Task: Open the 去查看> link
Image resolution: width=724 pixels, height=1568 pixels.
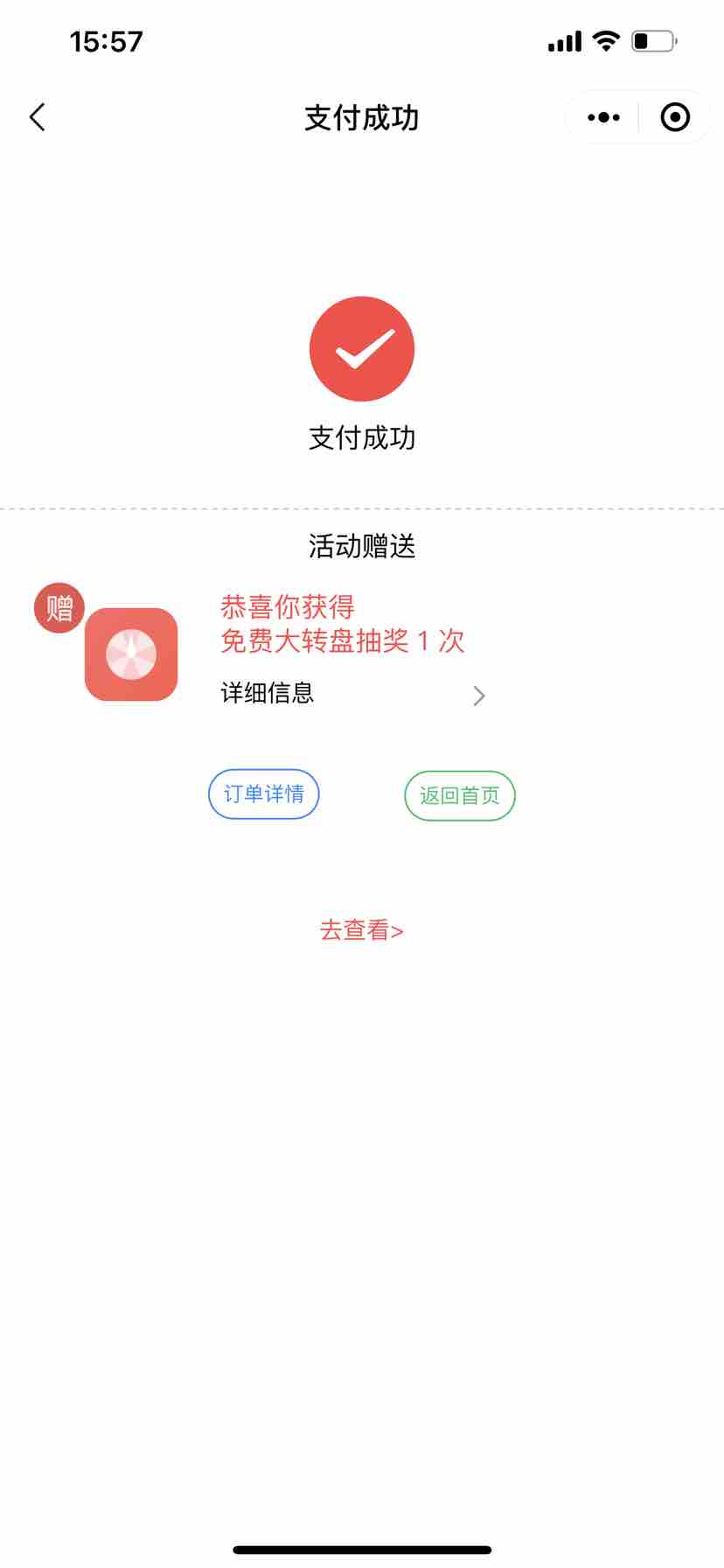Action: 361,930
